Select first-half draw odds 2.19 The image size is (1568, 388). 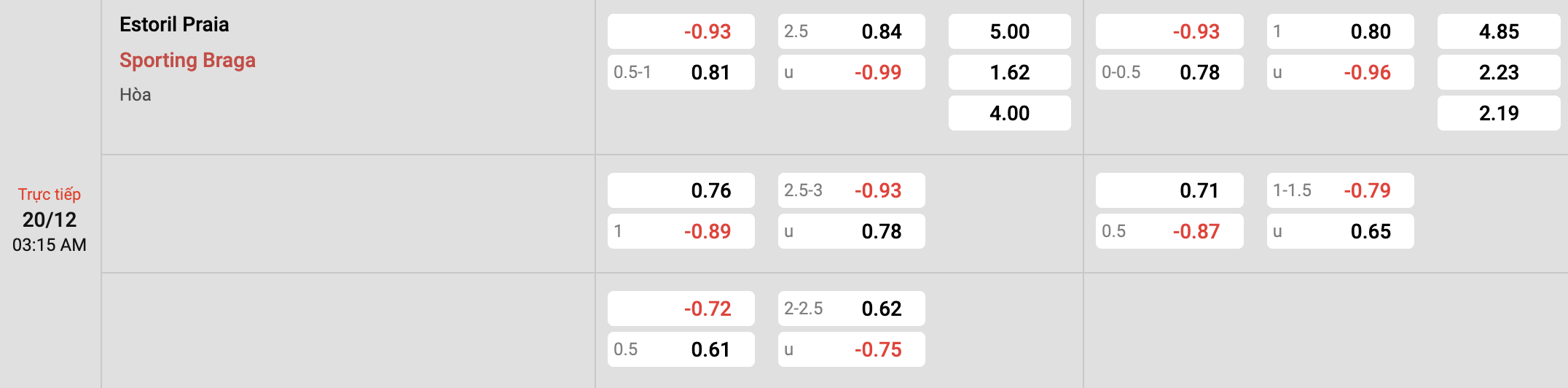coord(1498,113)
